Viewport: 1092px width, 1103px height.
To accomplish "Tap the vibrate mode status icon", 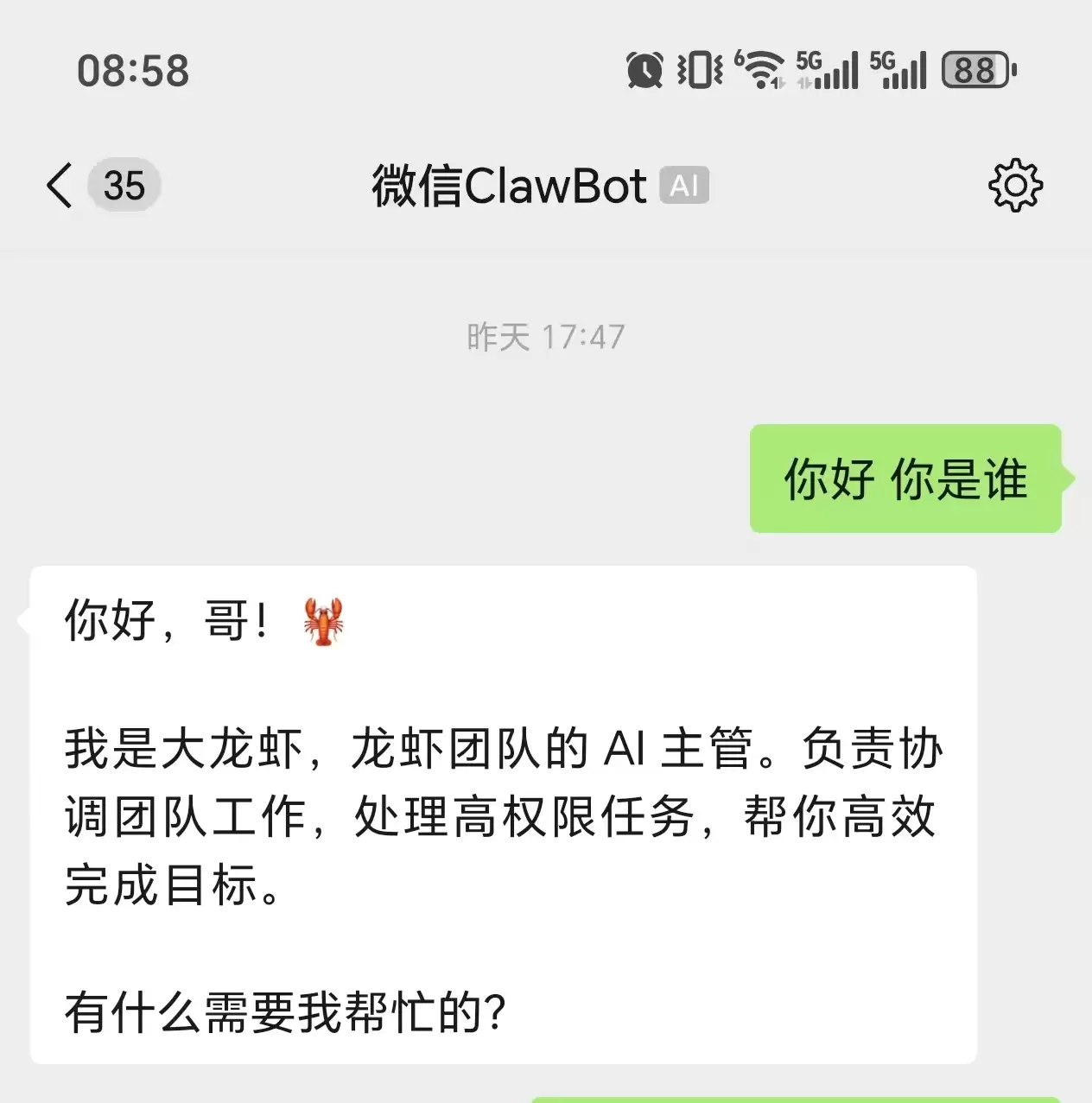I will (x=700, y=68).
